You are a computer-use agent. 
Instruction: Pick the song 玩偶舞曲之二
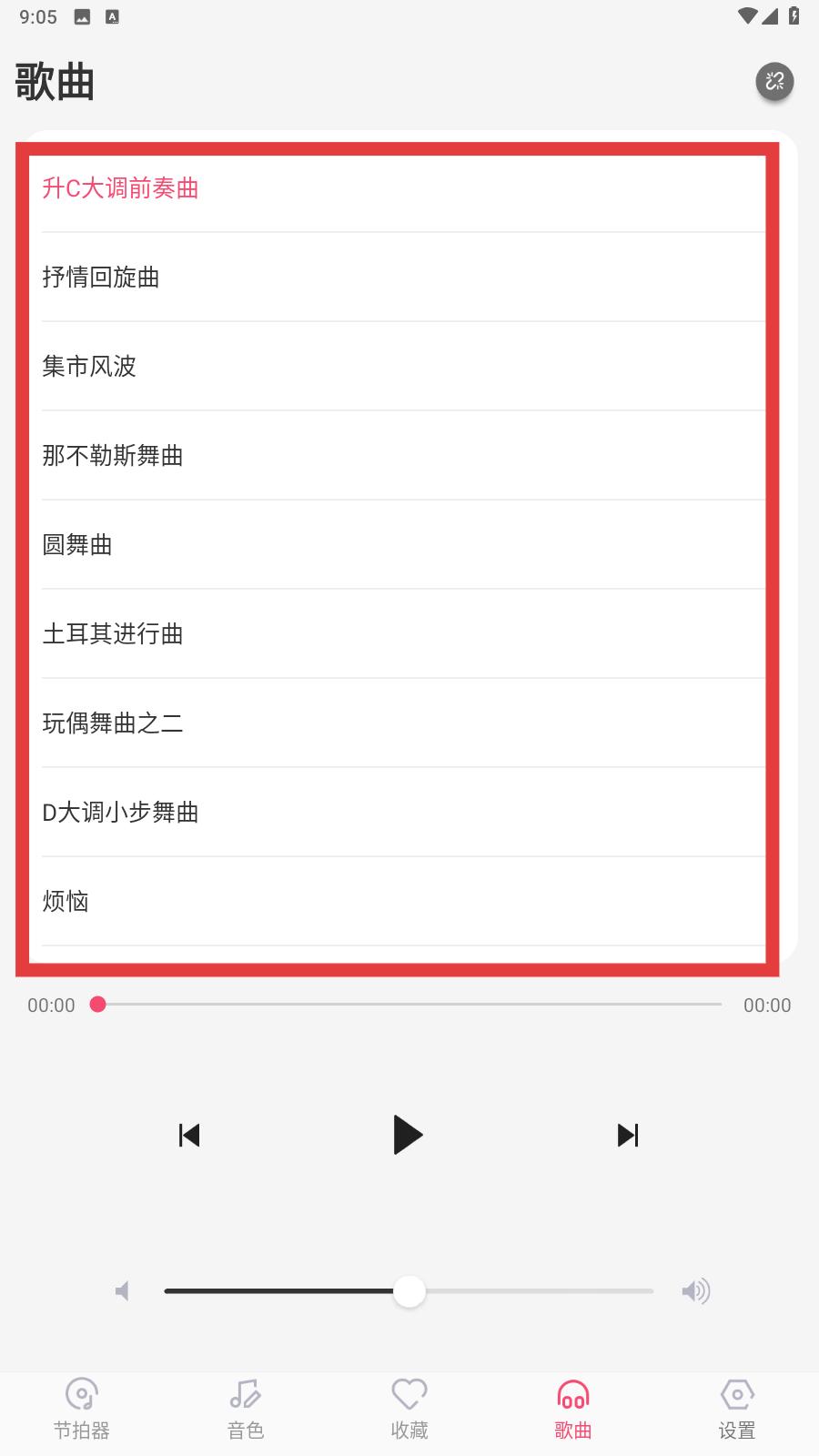[x=113, y=723]
